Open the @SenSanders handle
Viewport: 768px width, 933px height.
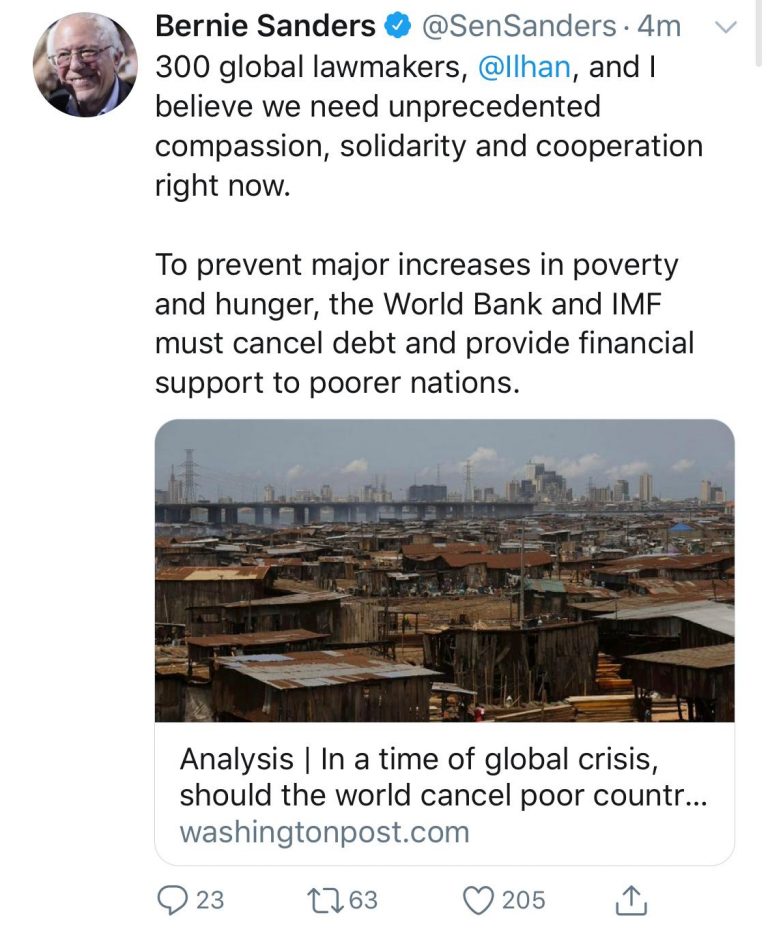519,27
